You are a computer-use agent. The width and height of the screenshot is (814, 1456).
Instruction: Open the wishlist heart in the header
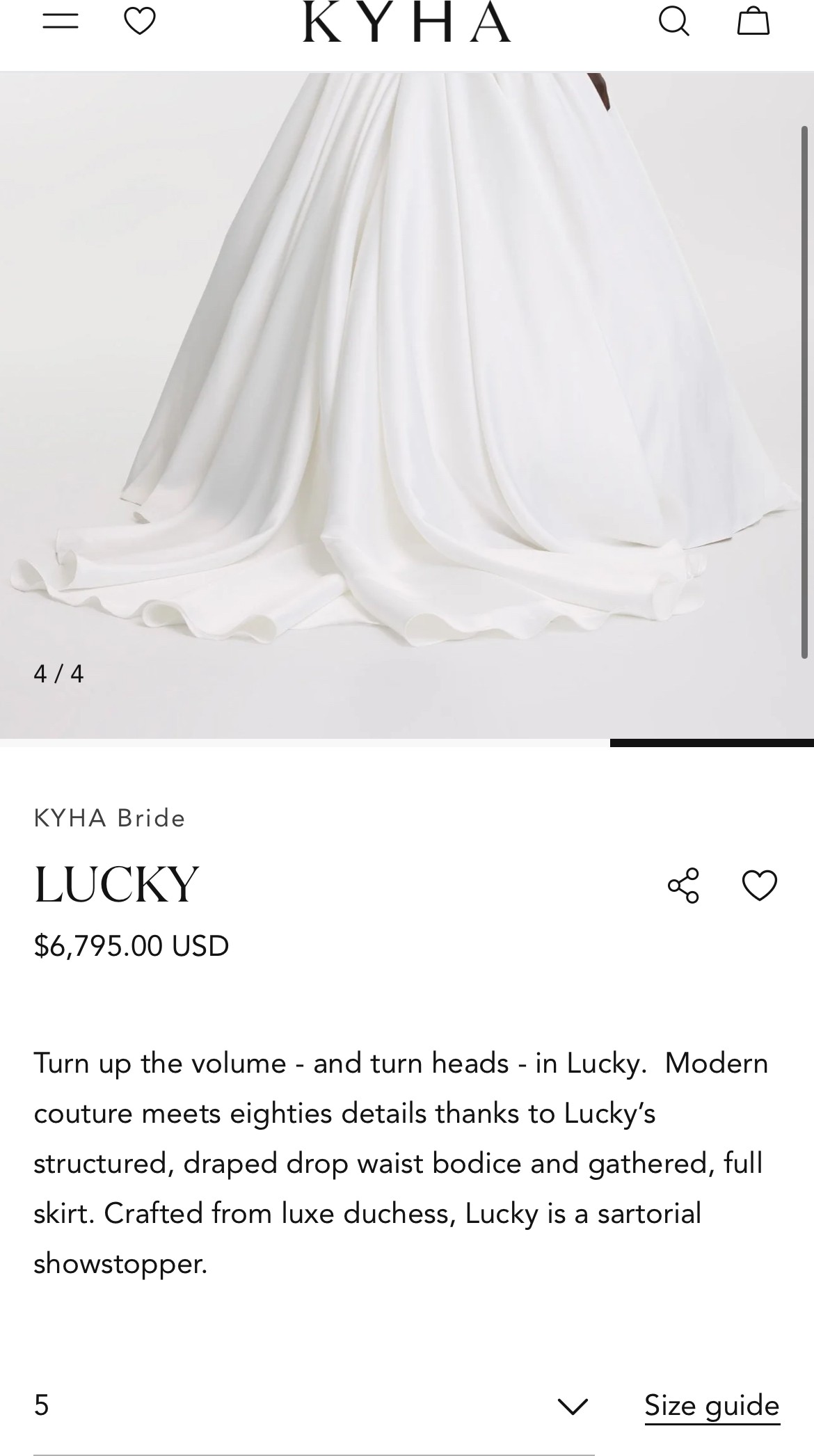click(x=140, y=22)
